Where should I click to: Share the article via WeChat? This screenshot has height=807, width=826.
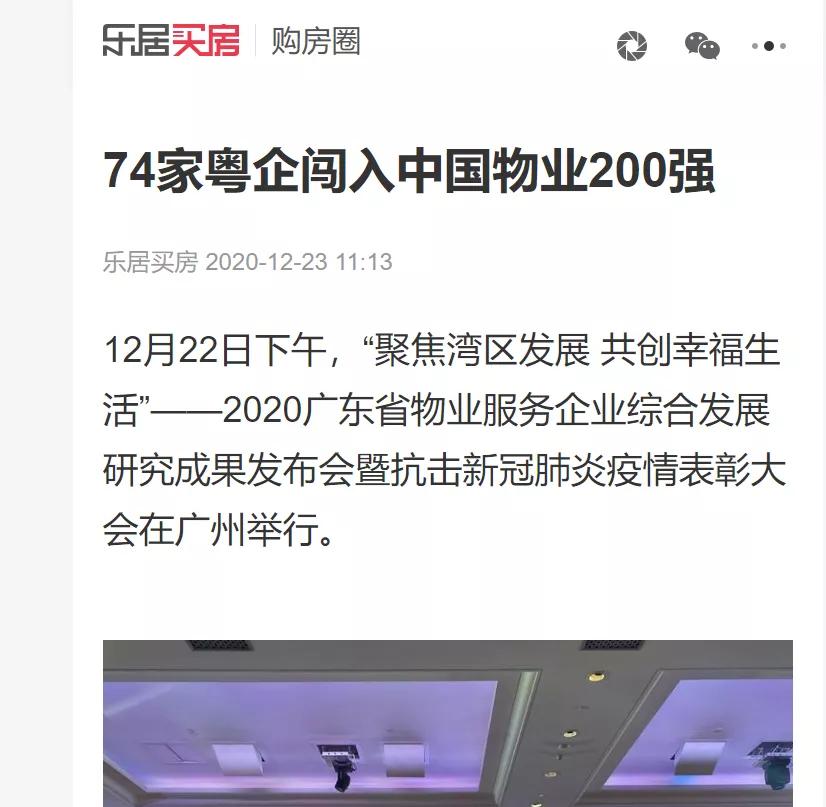(x=702, y=45)
